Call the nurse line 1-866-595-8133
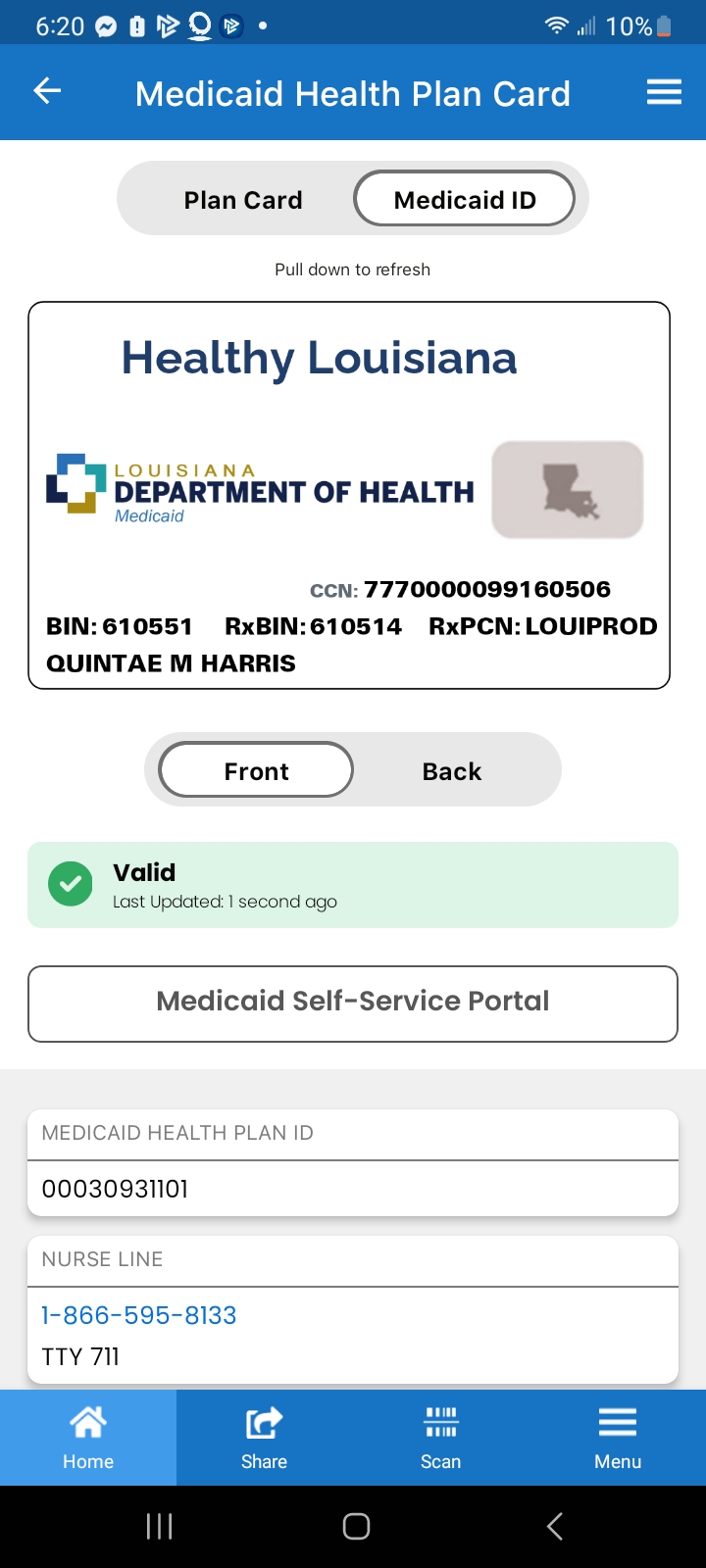The image size is (706, 1568). coord(139,1315)
